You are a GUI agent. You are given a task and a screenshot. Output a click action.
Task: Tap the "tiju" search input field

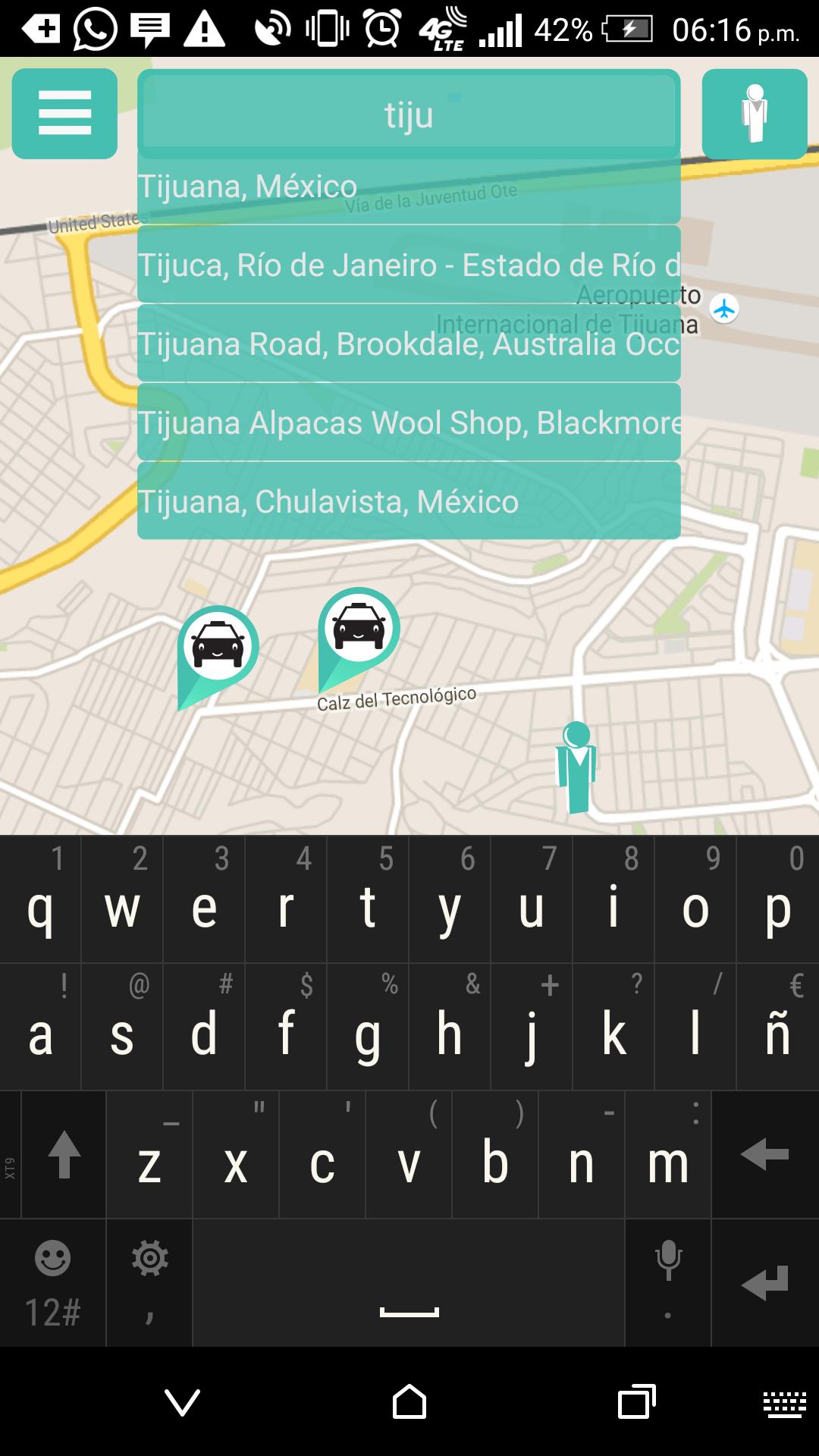point(409,114)
